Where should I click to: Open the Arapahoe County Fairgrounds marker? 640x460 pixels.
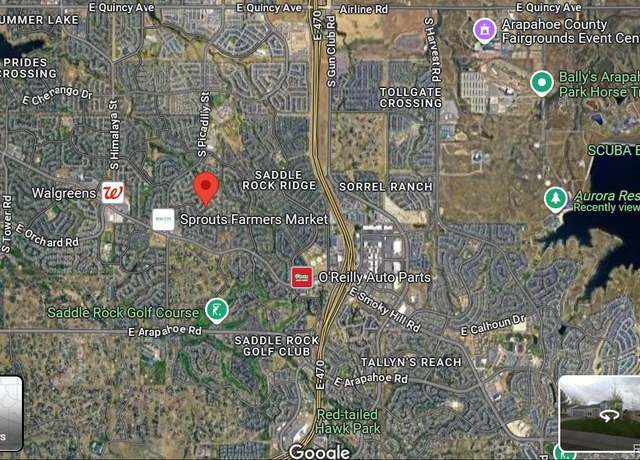485,29
